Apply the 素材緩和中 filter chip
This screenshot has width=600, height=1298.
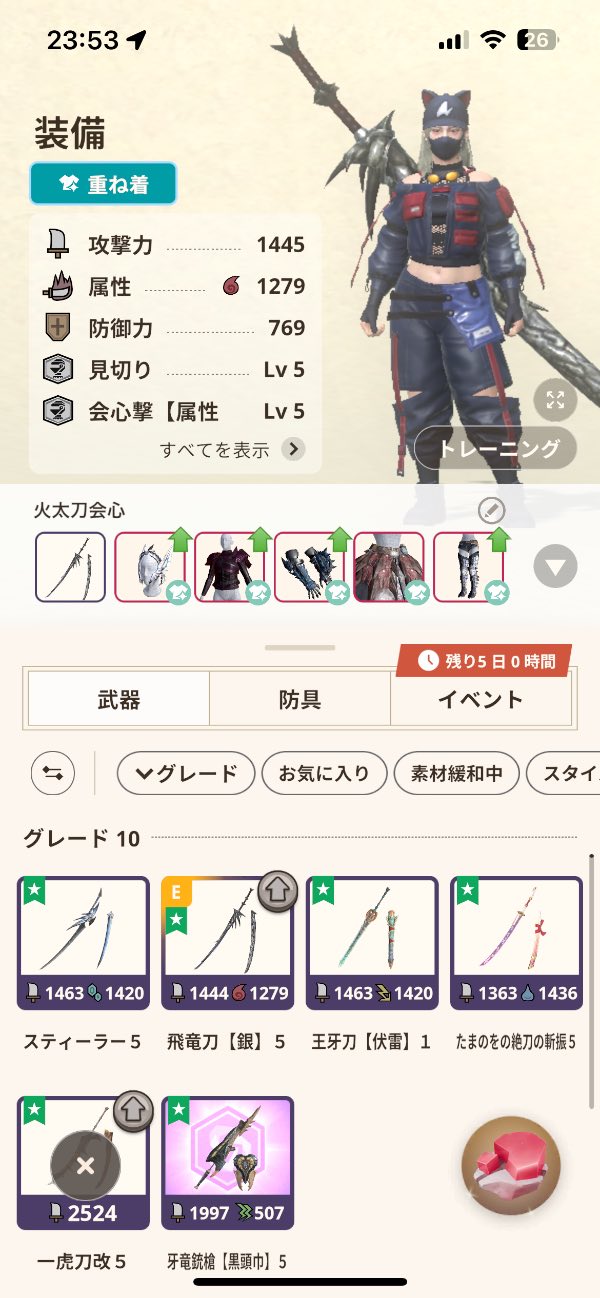coord(456,773)
